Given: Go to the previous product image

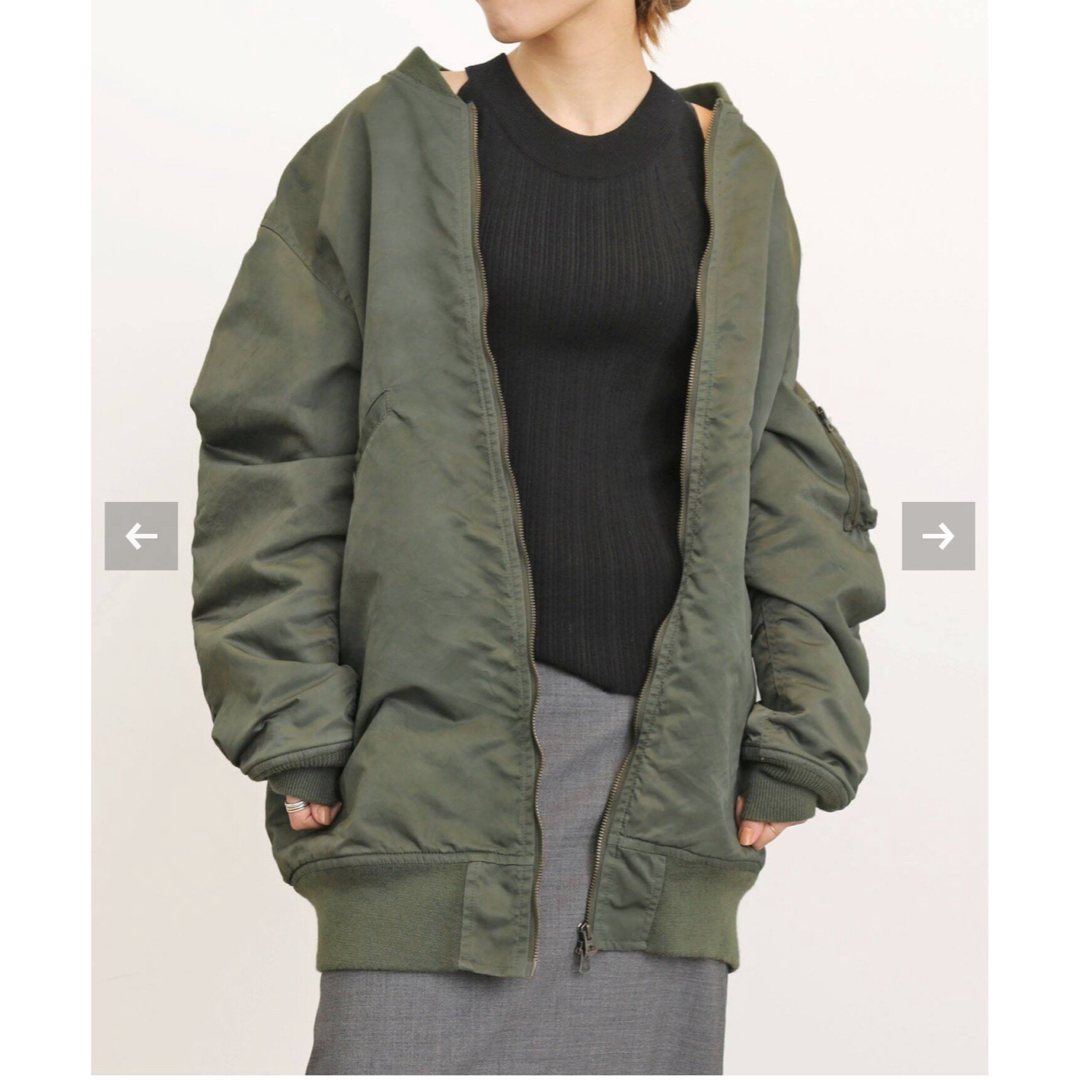Looking at the screenshot, I should pos(141,536).
